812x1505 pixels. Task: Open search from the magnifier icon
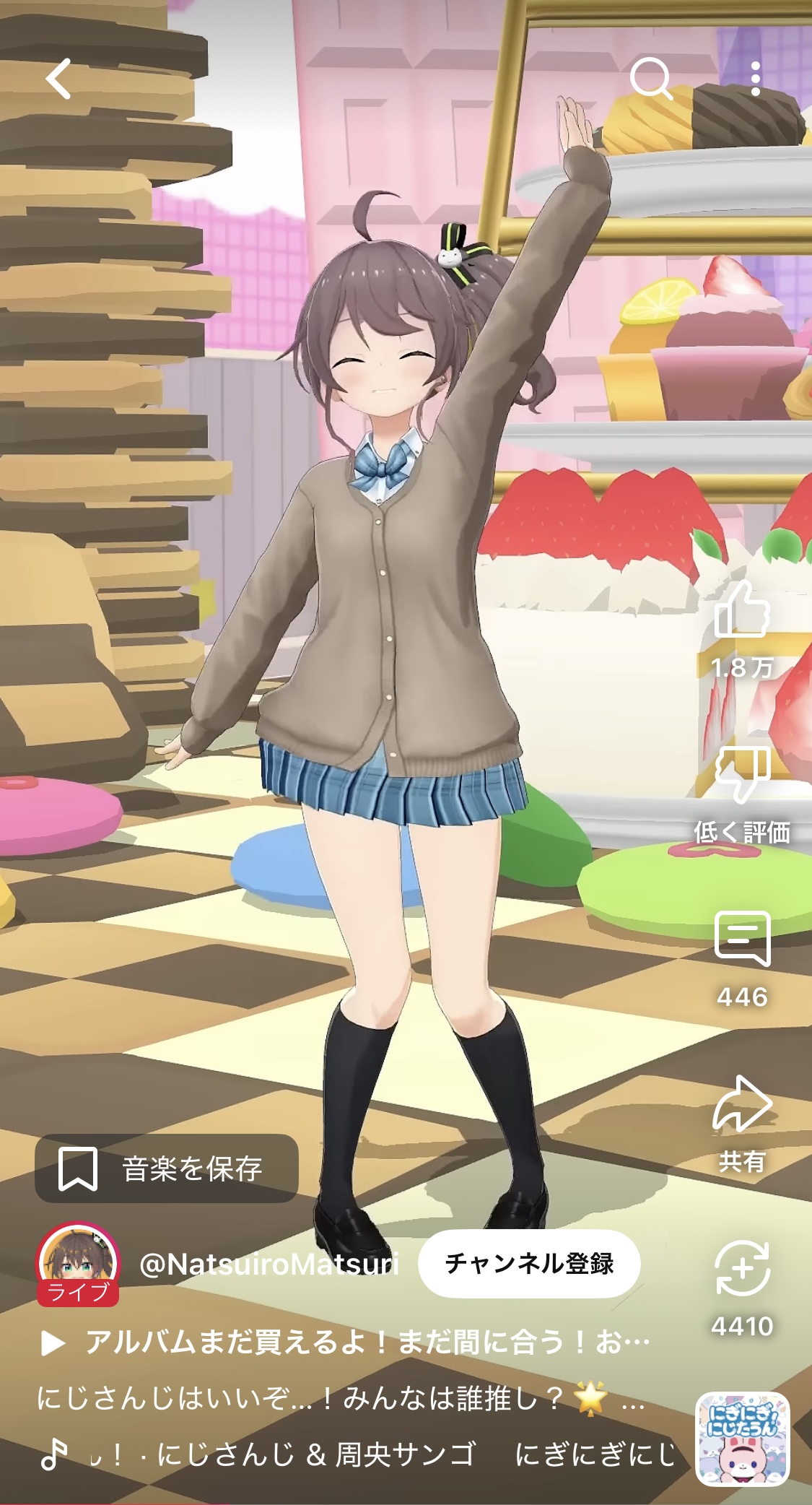[651, 79]
